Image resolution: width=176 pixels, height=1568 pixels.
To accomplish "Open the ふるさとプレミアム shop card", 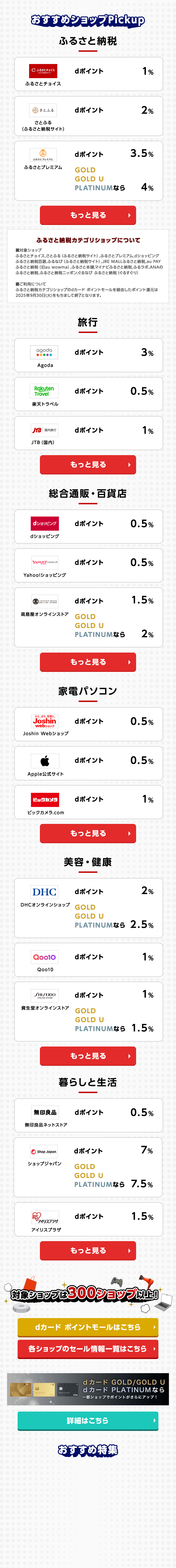I will (x=88, y=170).
